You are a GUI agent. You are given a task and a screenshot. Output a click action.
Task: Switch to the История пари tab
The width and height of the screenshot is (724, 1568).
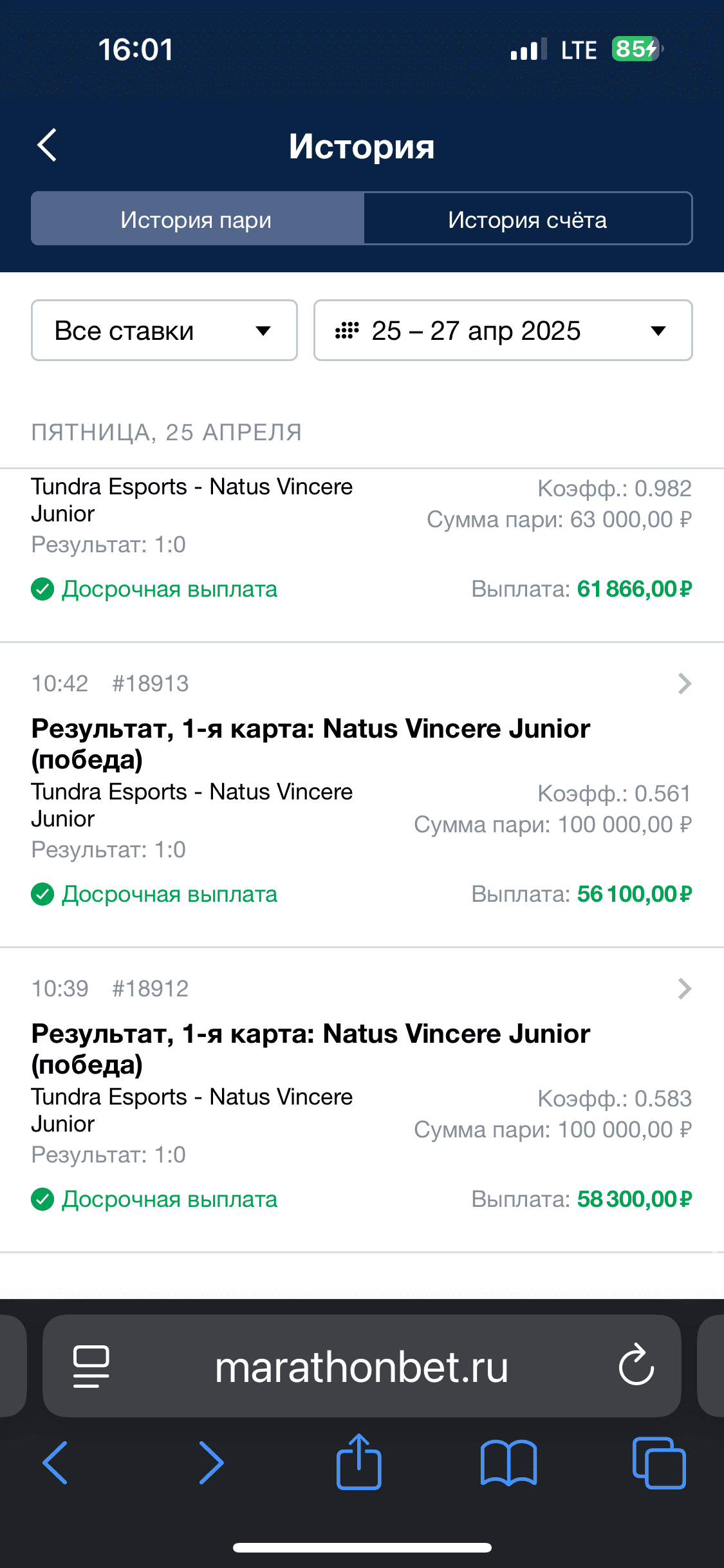coord(198,219)
